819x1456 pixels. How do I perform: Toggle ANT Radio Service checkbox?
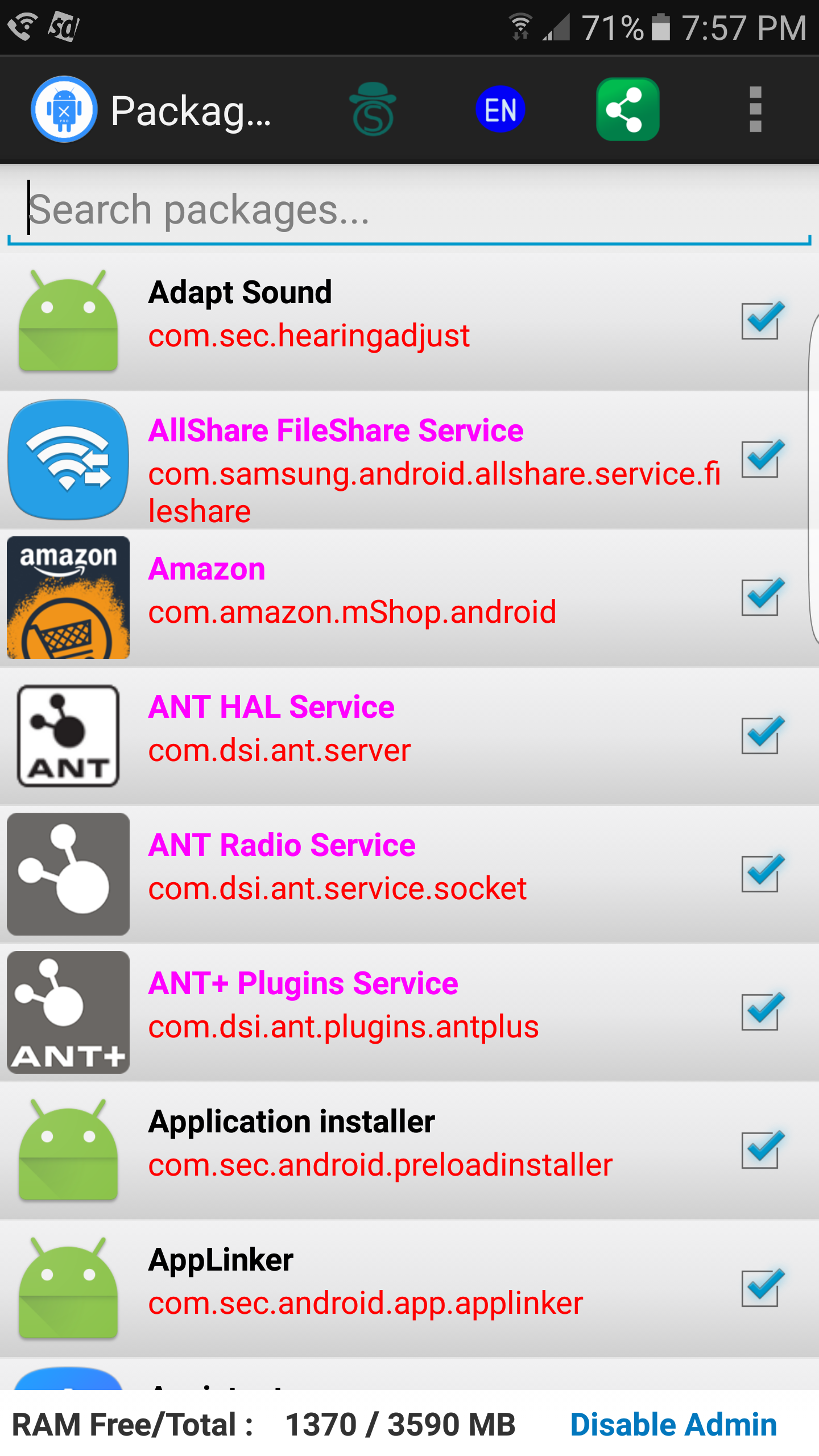click(762, 874)
